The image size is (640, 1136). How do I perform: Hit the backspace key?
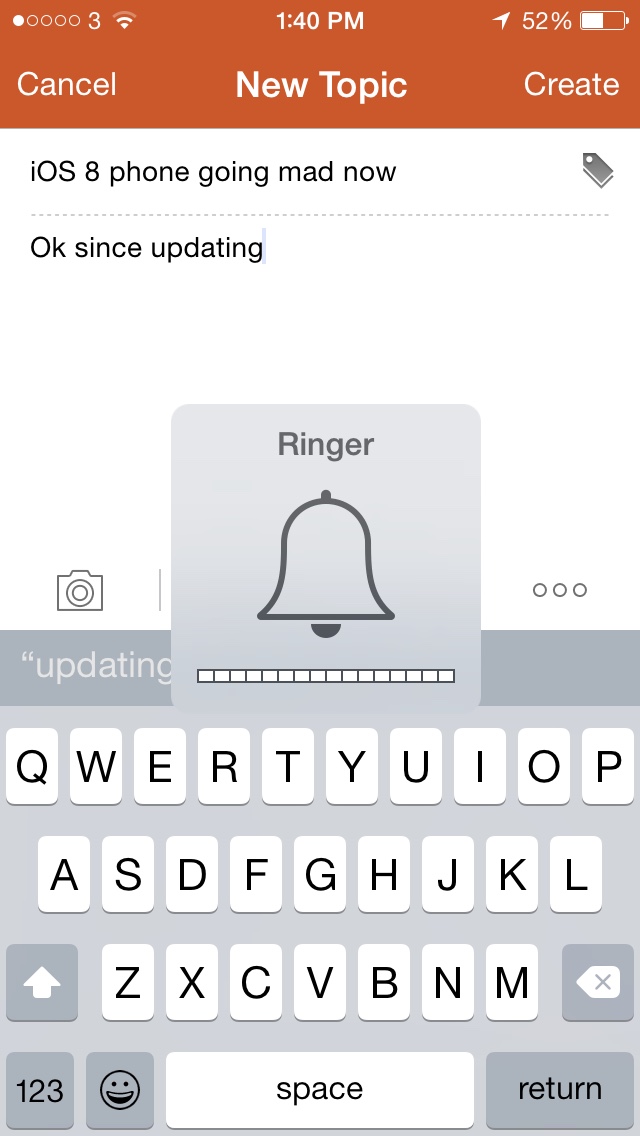pyautogui.click(x=598, y=983)
